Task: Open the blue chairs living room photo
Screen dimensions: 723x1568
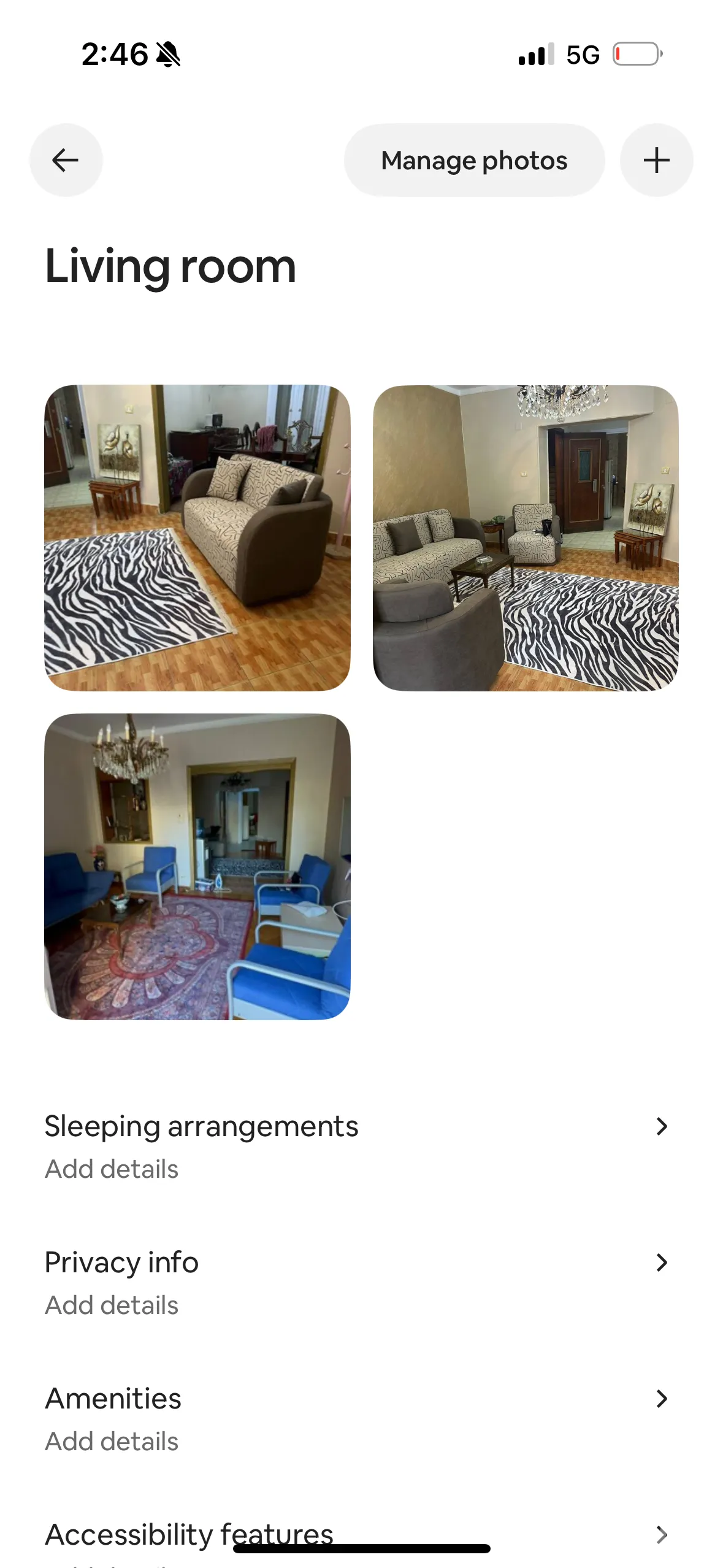Action: click(x=197, y=866)
